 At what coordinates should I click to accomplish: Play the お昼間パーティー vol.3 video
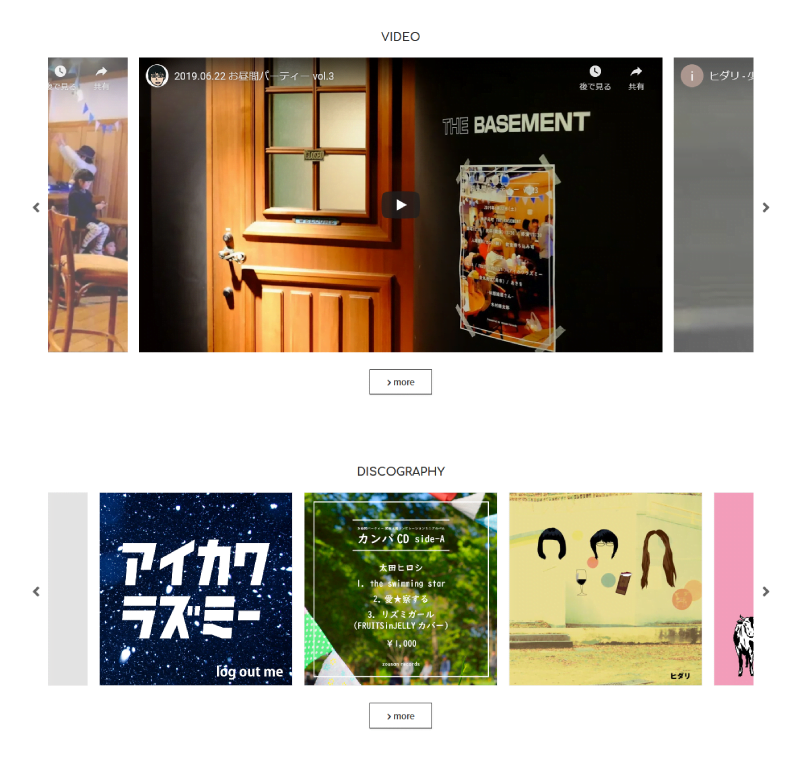tap(400, 205)
